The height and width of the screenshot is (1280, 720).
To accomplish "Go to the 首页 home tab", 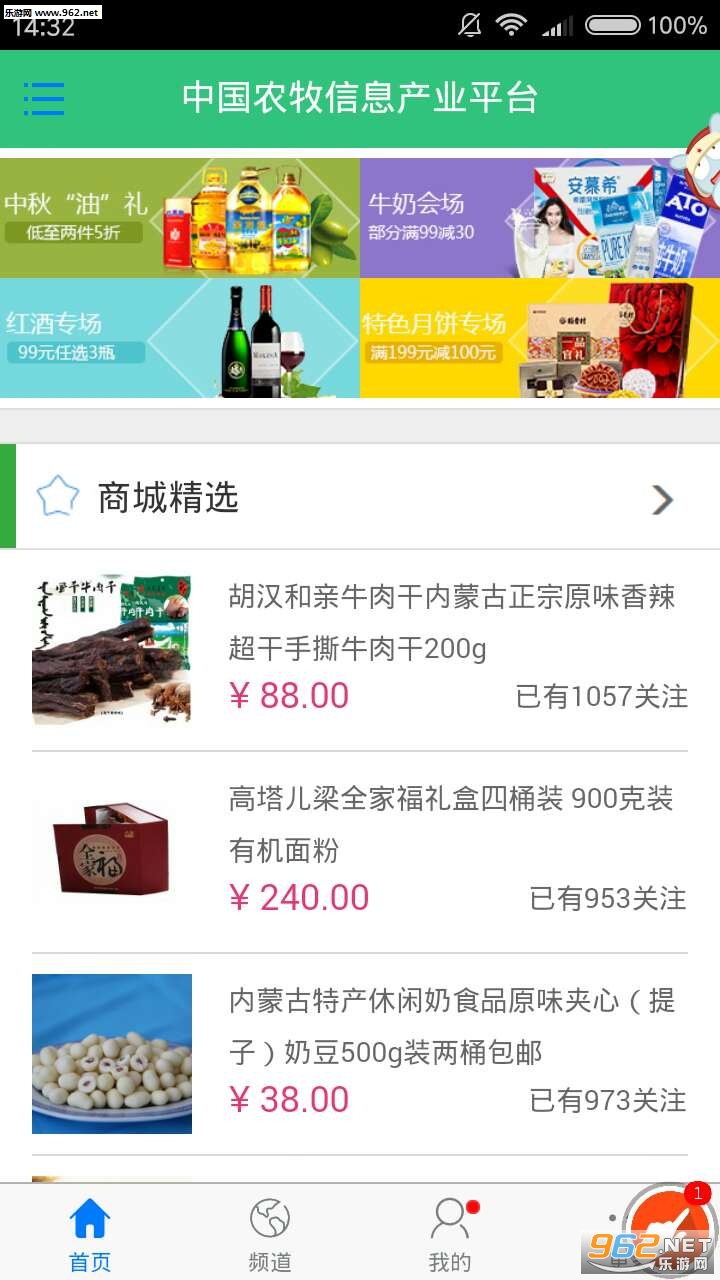I will coord(90,1235).
